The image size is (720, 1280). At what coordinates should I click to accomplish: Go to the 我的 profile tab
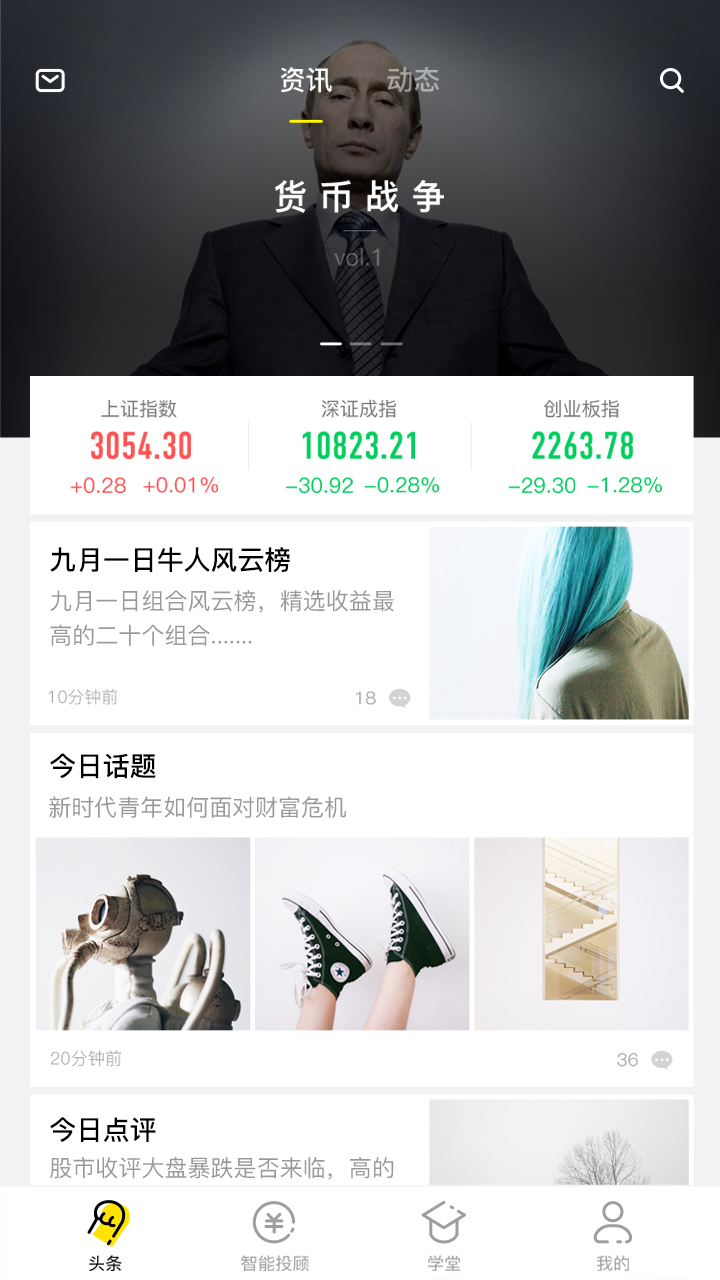(613, 1235)
